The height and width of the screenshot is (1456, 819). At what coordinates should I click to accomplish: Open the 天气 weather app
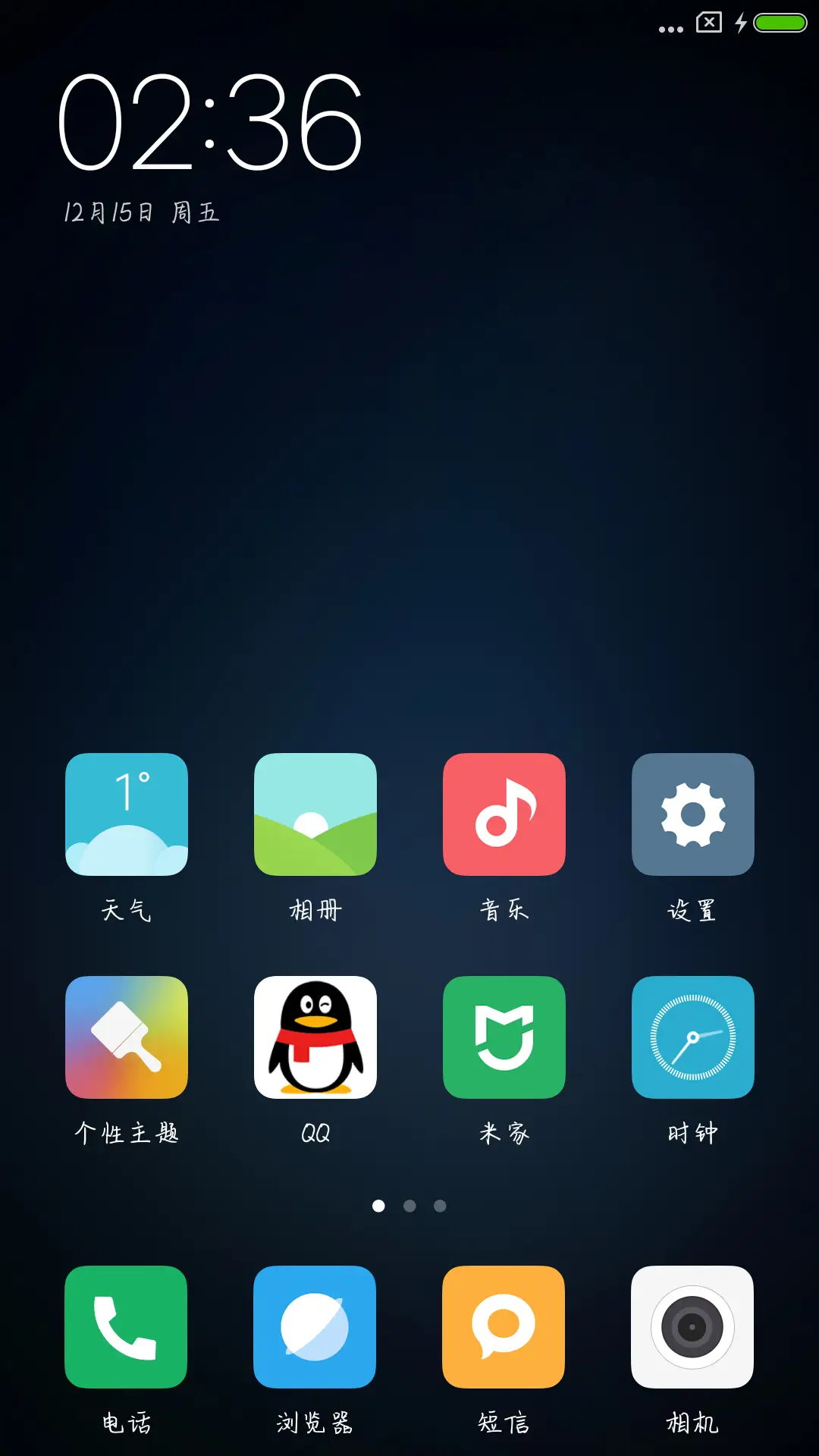coord(126,814)
